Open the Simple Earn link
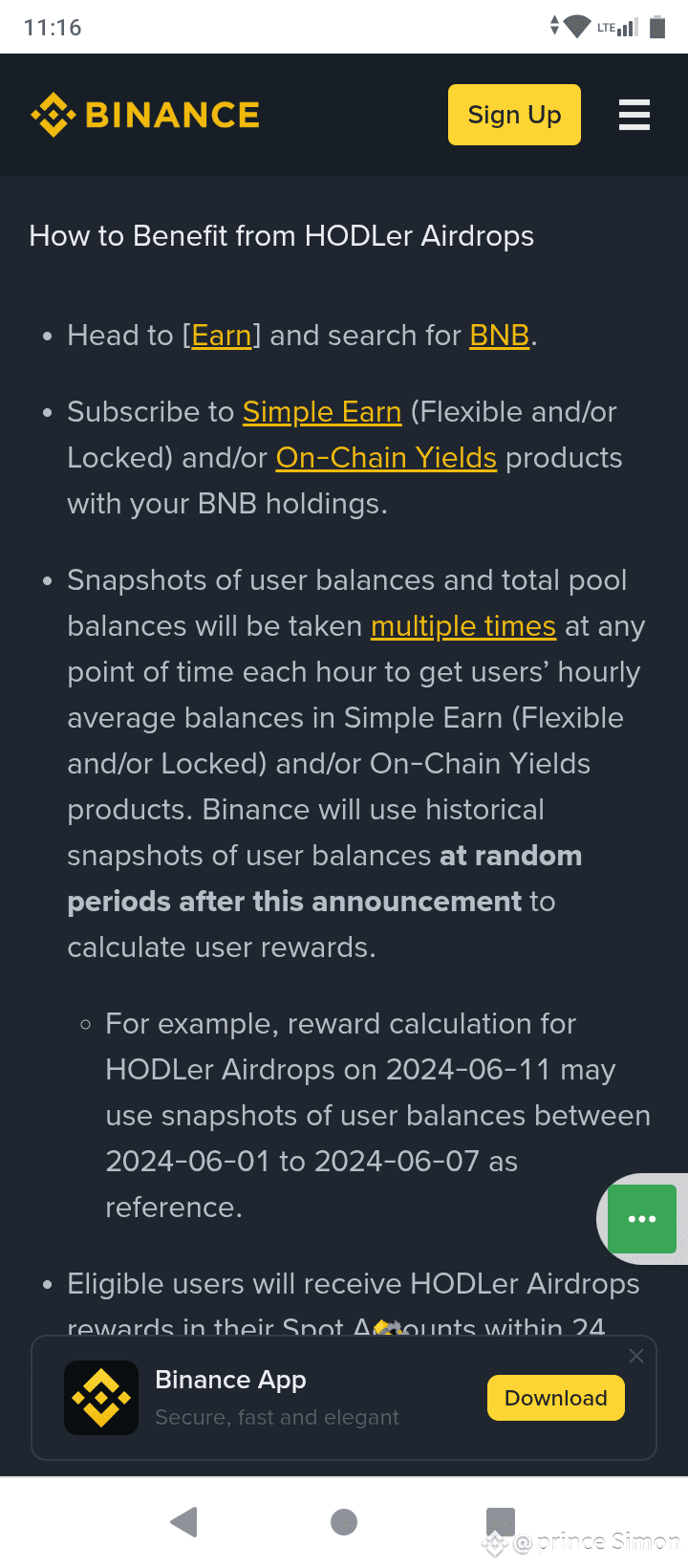This screenshot has width=688, height=1568. (x=322, y=412)
